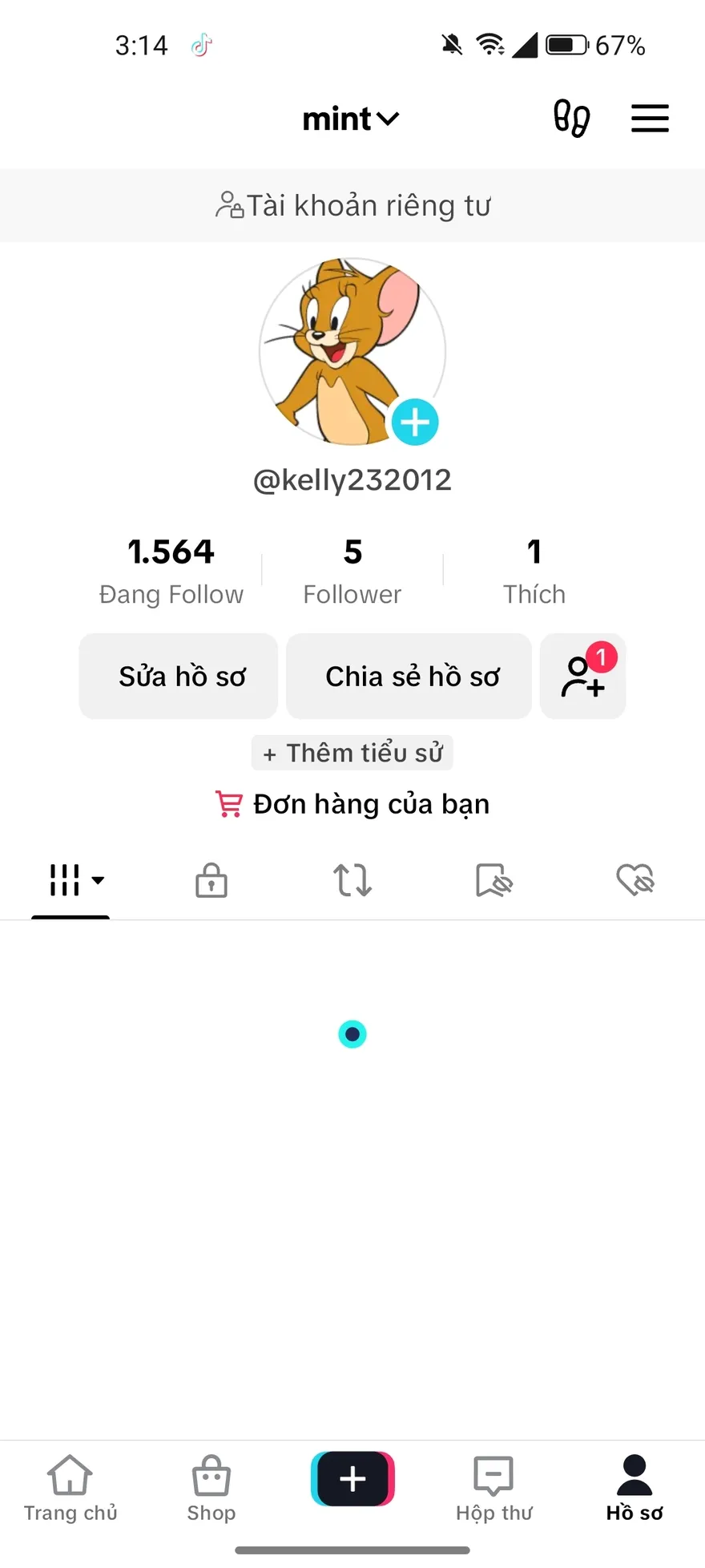Open the mint account switcher dropdown
This screenshot has width=705, height=1568.
351,119
